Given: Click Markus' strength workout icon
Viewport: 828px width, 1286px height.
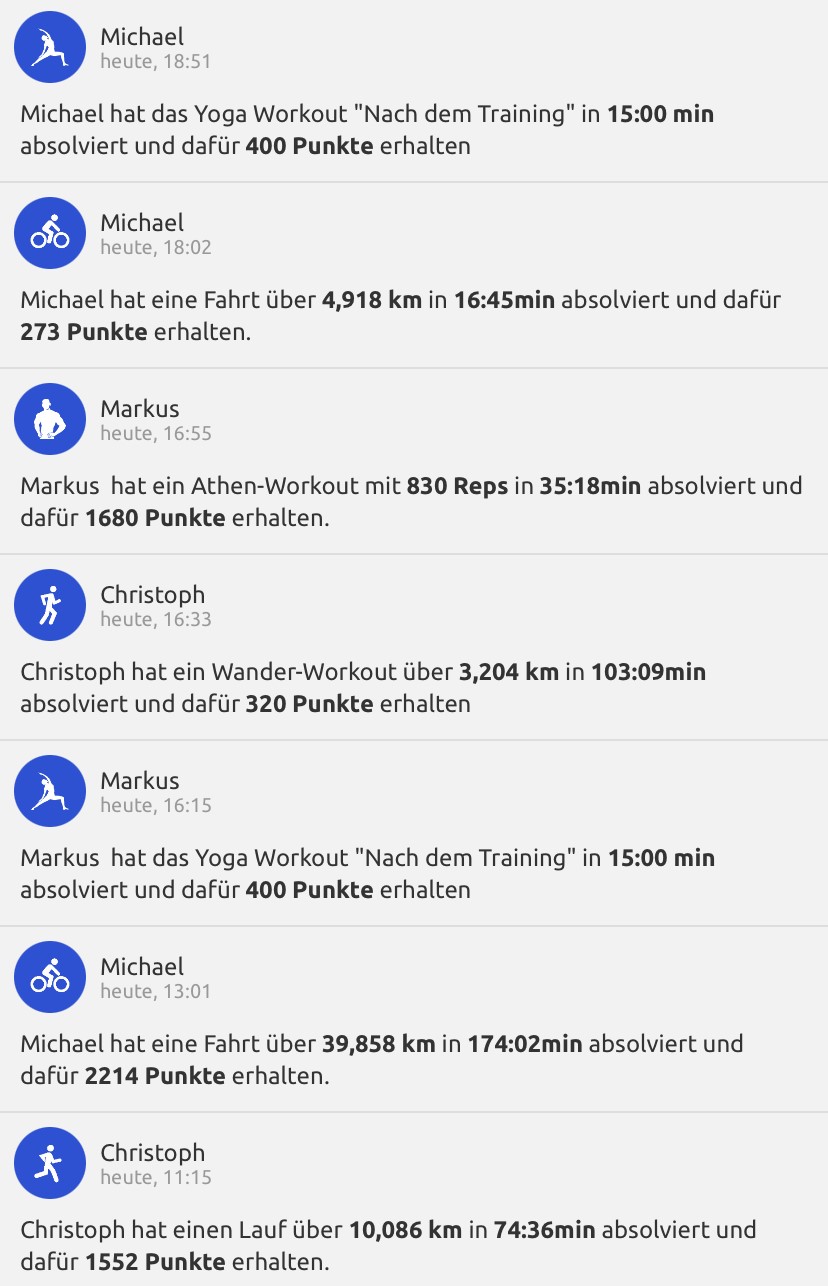Looking at the screenshot, I should (50, 419).
